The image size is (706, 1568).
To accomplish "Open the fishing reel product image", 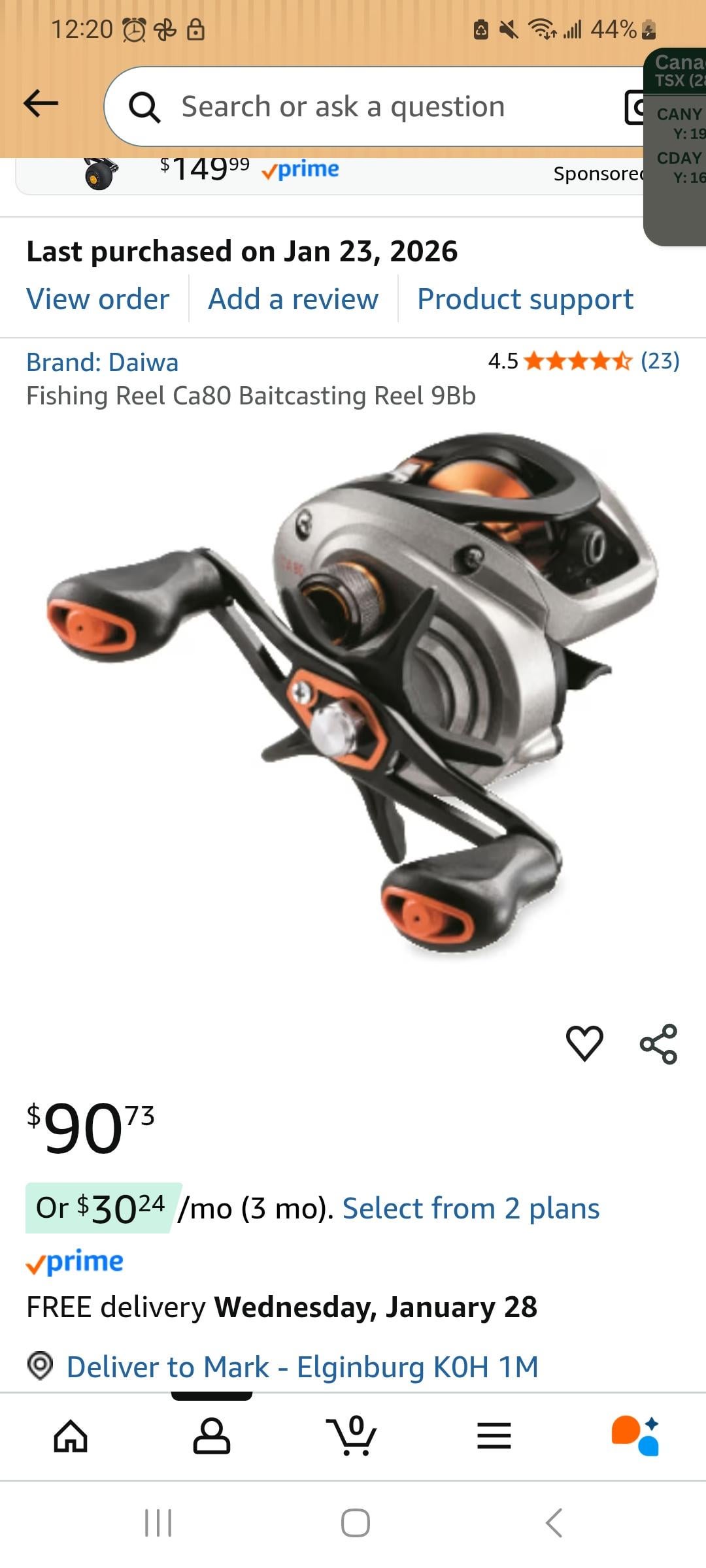I will (353, 693).
